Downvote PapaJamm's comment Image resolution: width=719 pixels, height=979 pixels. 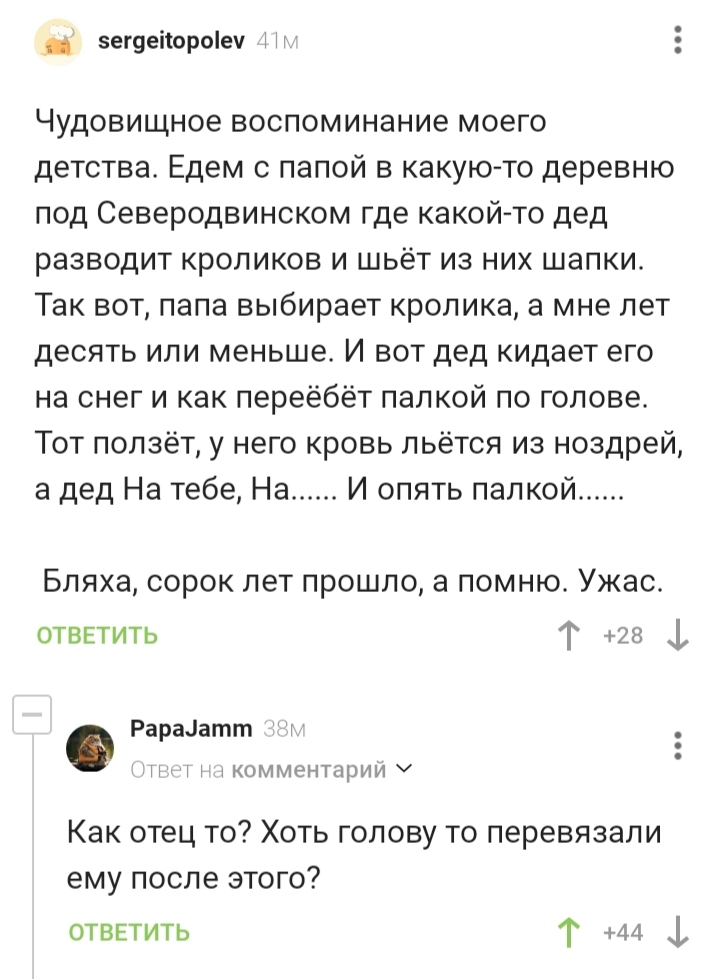click(x=677, y=932)
